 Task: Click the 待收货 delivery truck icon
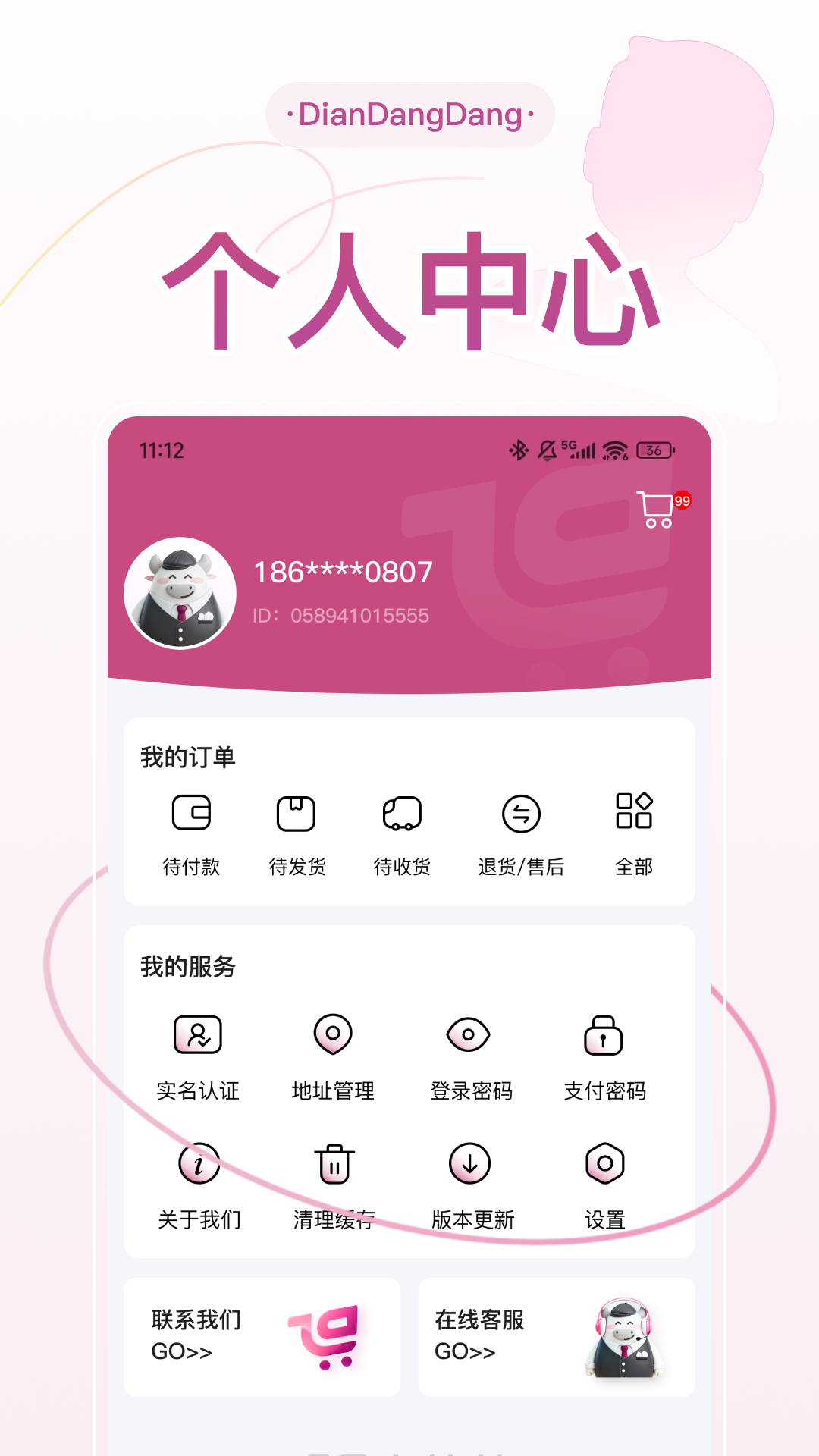403,813
